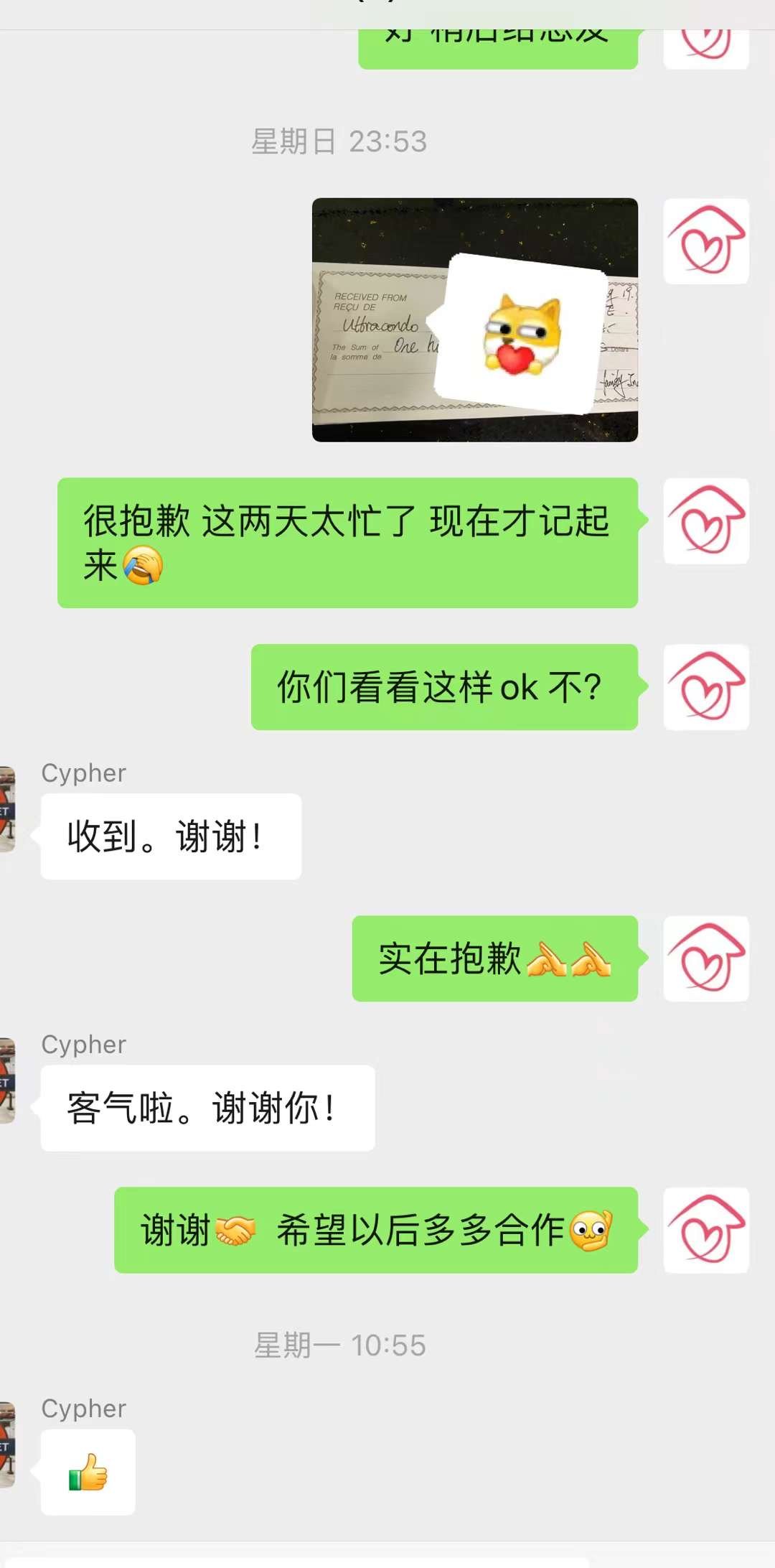Open sender avatar next to 实在抱歉 message
The width and height of the screenshot is (775, 1568).
pos(706,958)
